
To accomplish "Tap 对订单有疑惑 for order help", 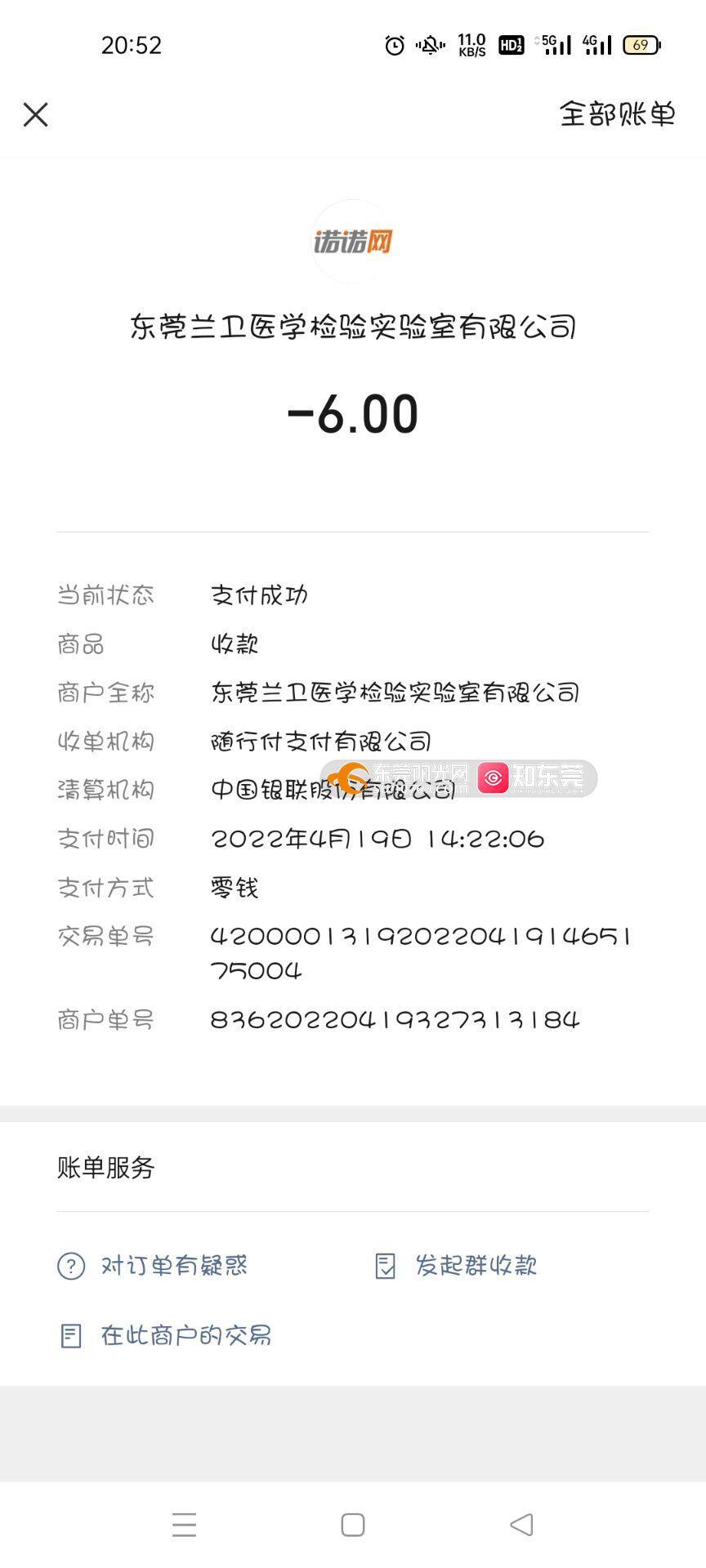I will tap(152, 1266).
